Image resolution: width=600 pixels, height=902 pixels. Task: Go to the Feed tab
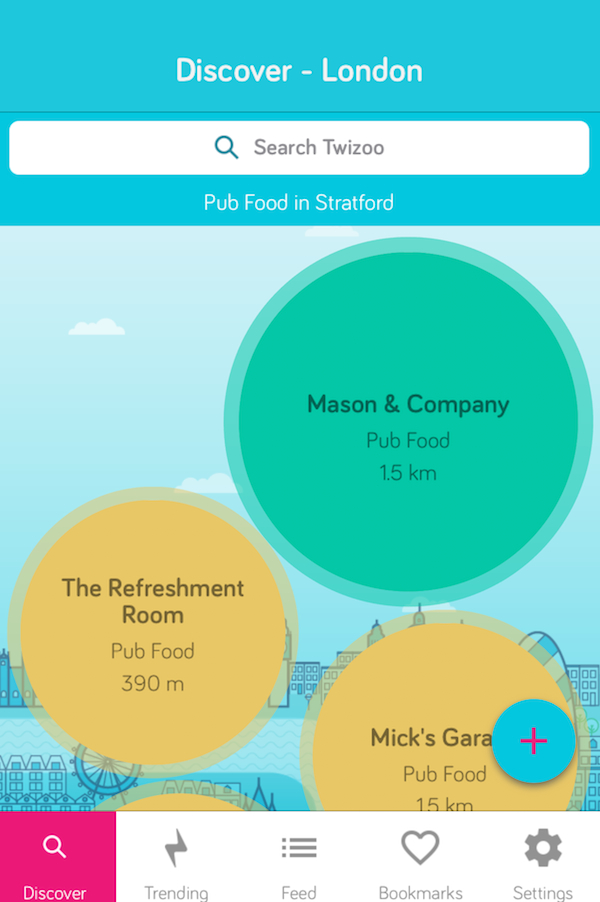tap(298, 858)
